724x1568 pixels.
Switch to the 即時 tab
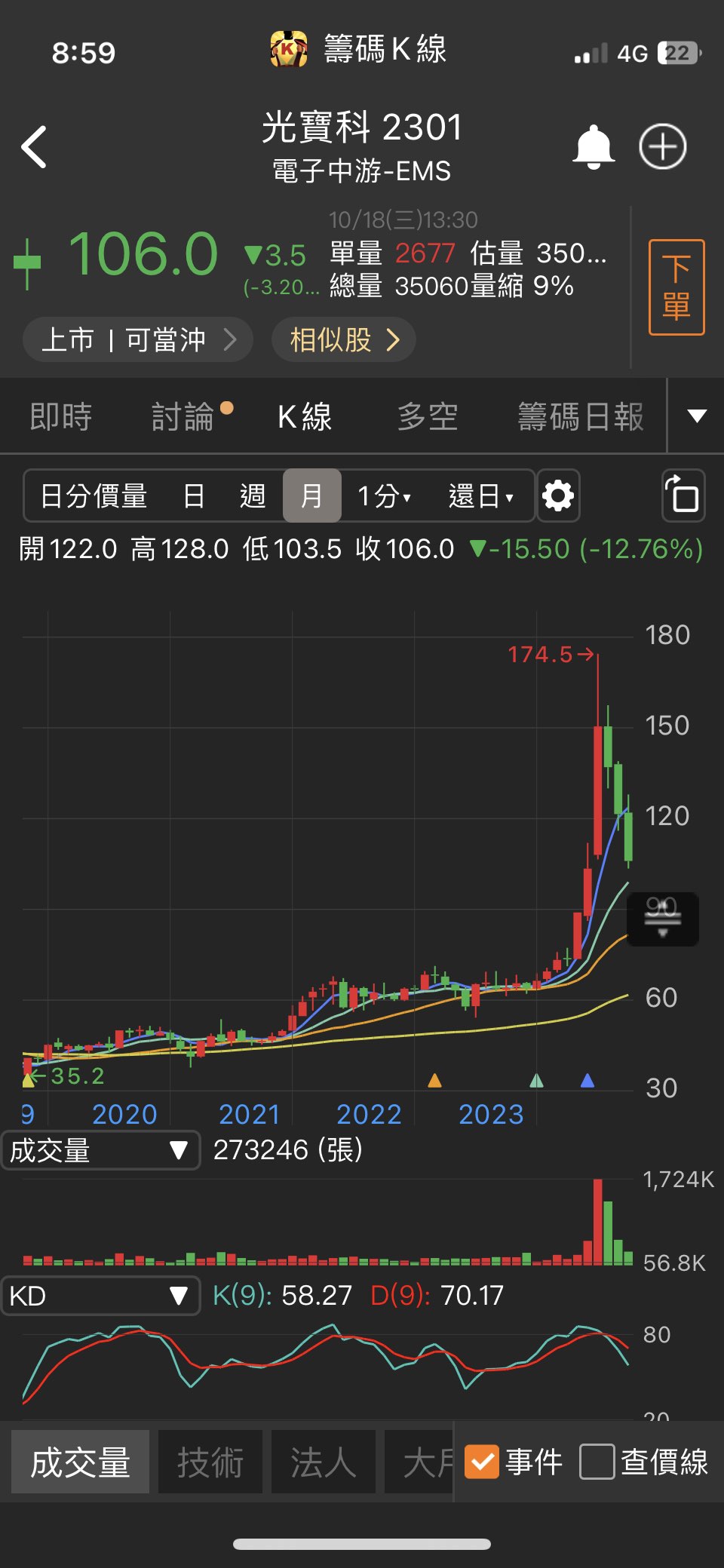point(61,416)
